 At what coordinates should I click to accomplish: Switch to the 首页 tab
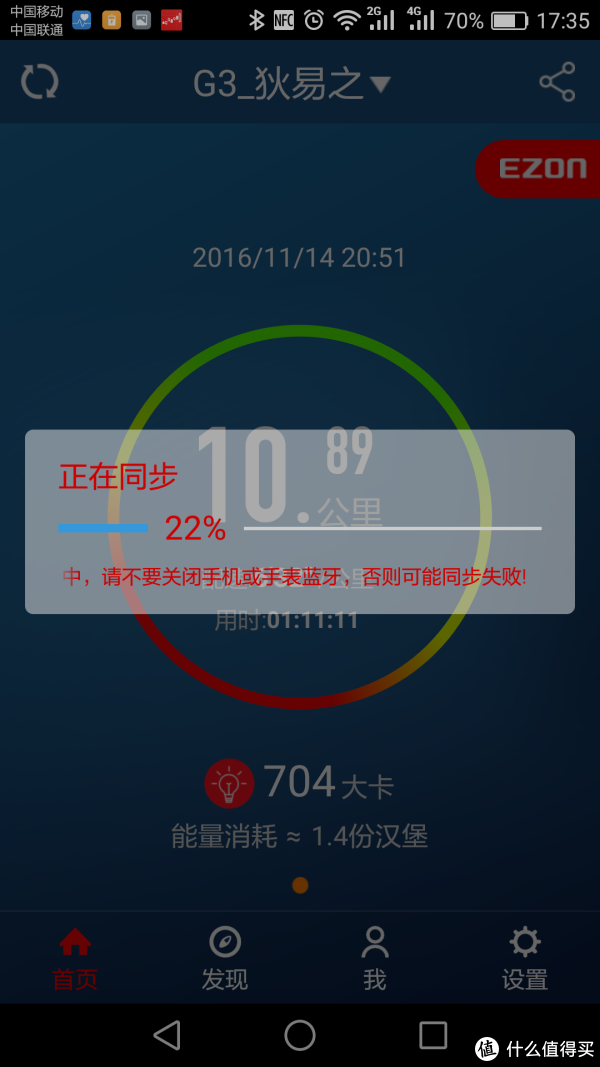(75, 959)
